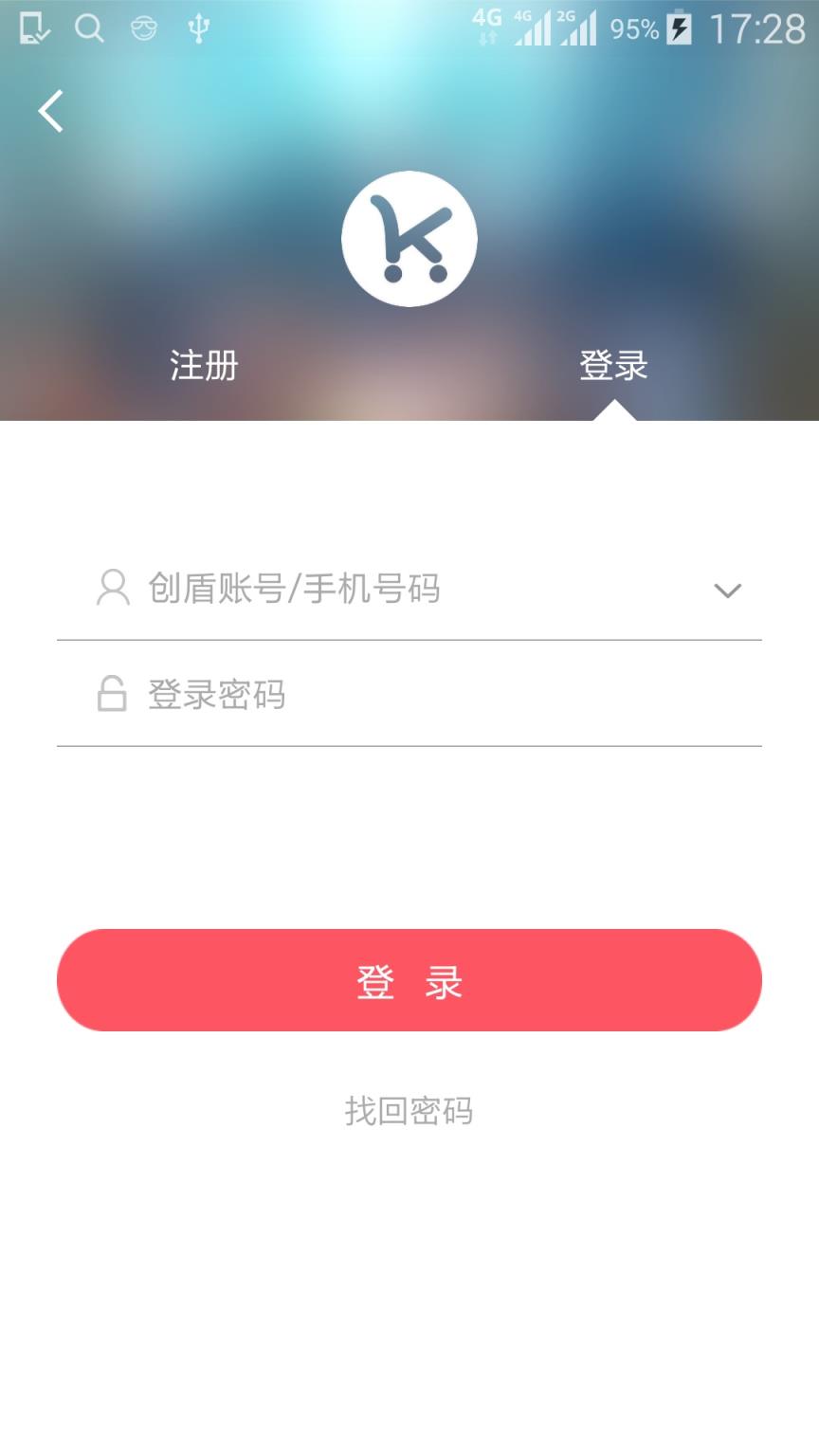Select the person icon beside the account field

(x=112, y=588)
